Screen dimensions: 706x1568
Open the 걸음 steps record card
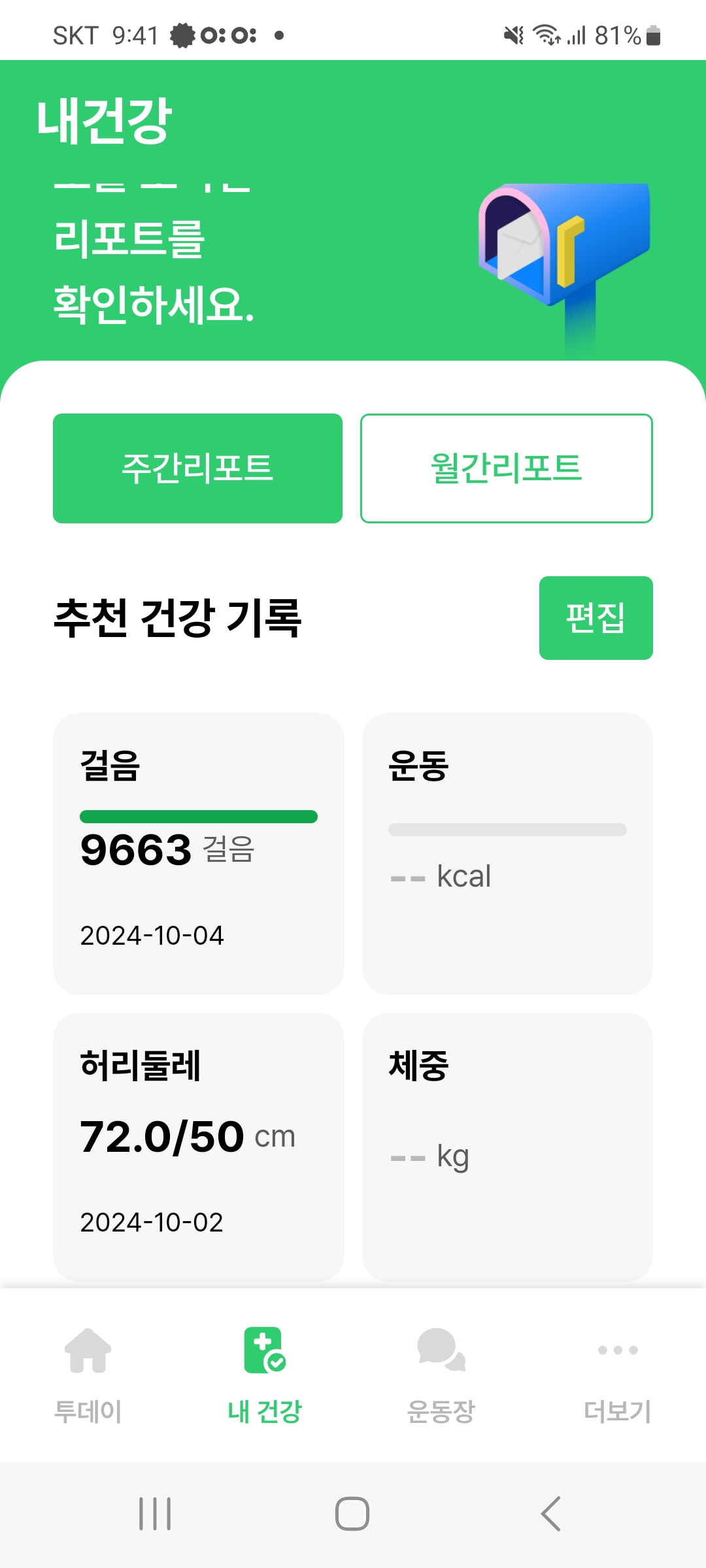coord(198,853)
